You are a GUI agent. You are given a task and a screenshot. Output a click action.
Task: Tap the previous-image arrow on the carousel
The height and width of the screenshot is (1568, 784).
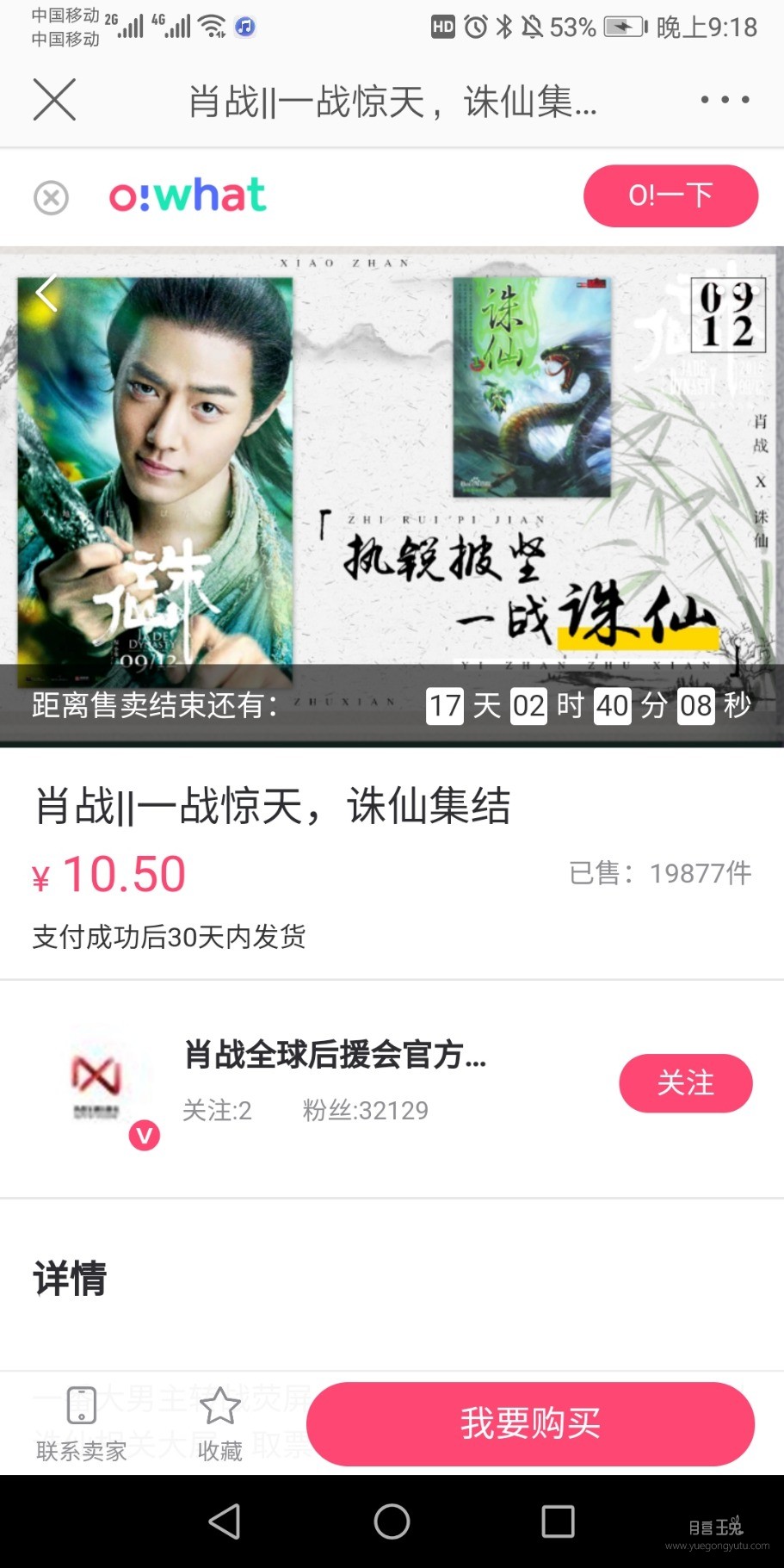pos(45,293)
